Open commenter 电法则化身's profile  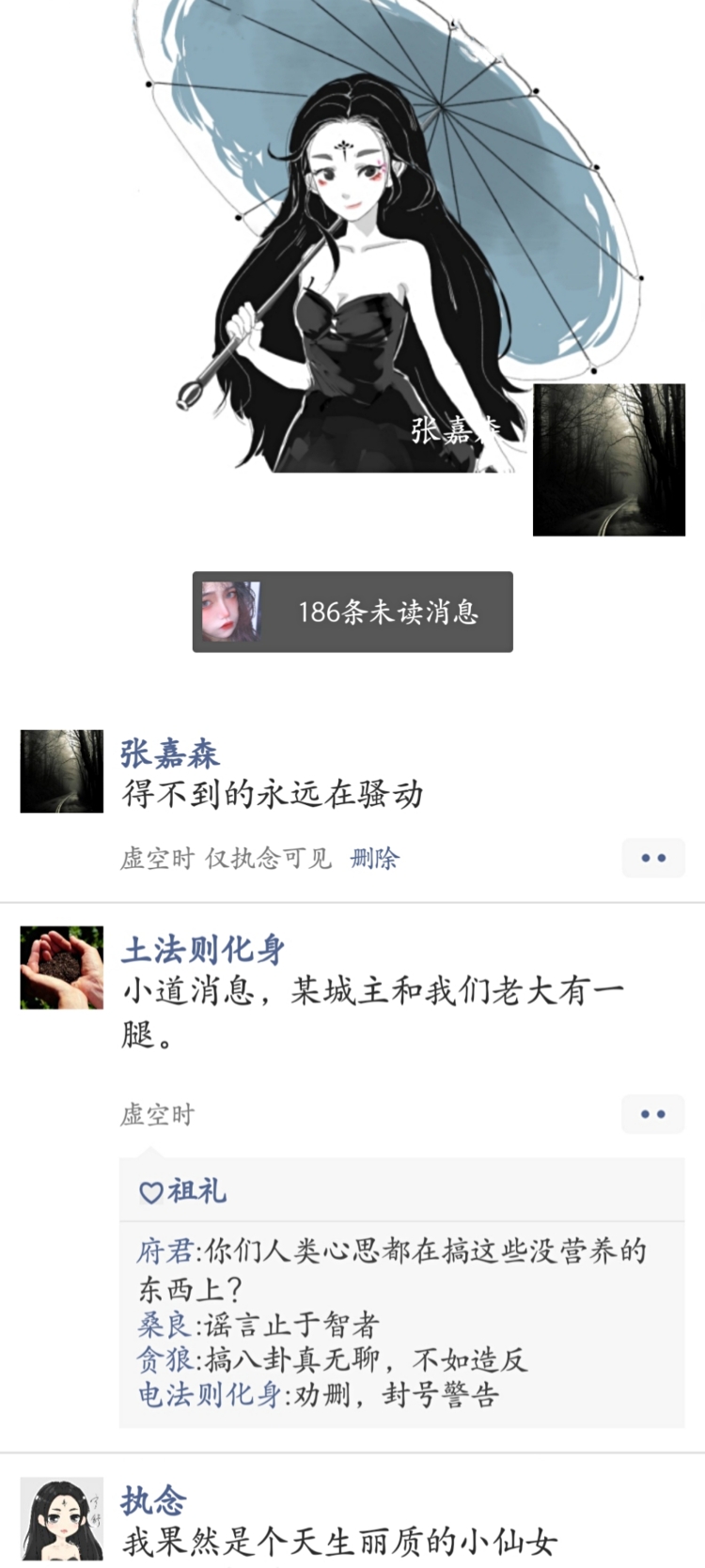click(209, 1394)
